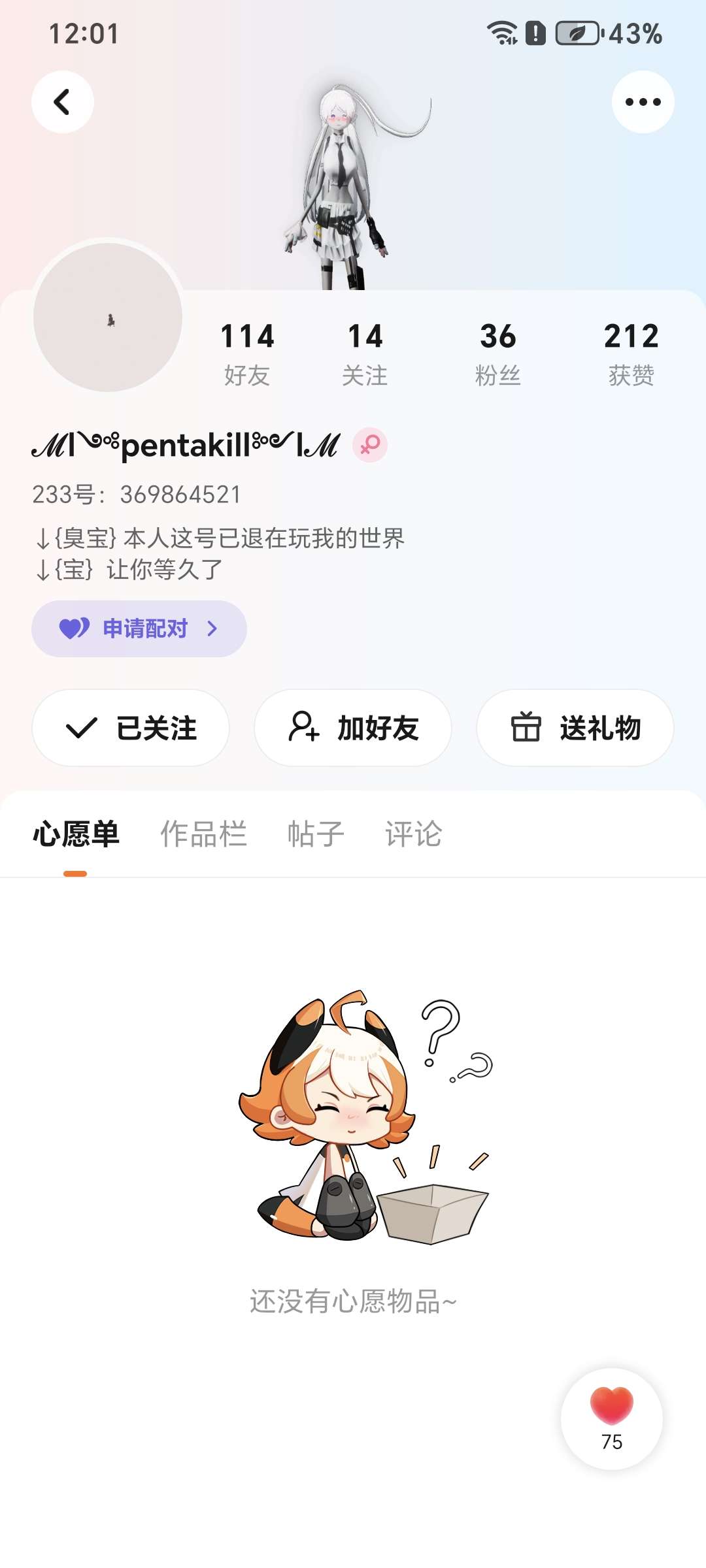The width and height of the screenshot is (706, 1568).
Task: Tap 申请配对 to request pairing
Action: pos(139,629)
